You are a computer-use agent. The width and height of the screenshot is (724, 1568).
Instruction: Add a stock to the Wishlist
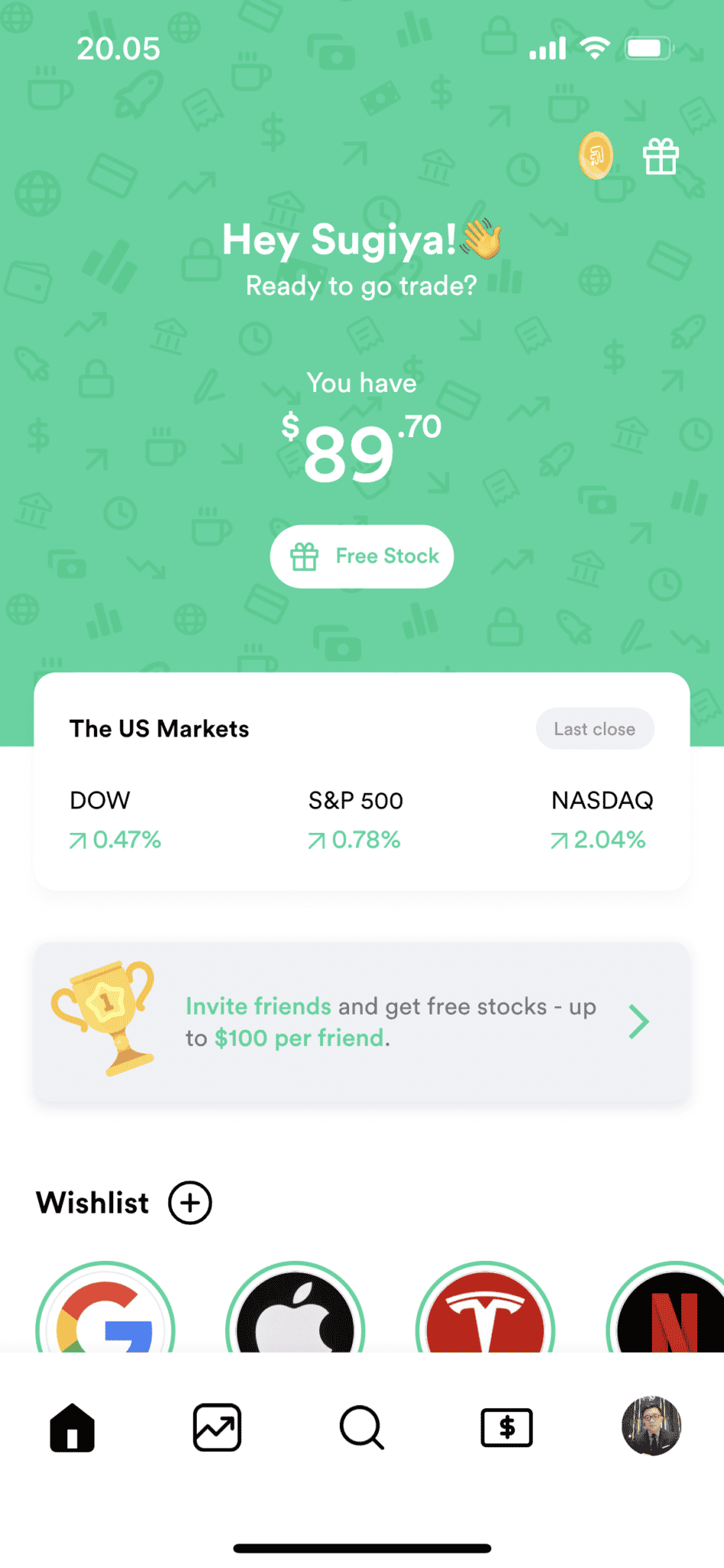(x=190, y=1203)
